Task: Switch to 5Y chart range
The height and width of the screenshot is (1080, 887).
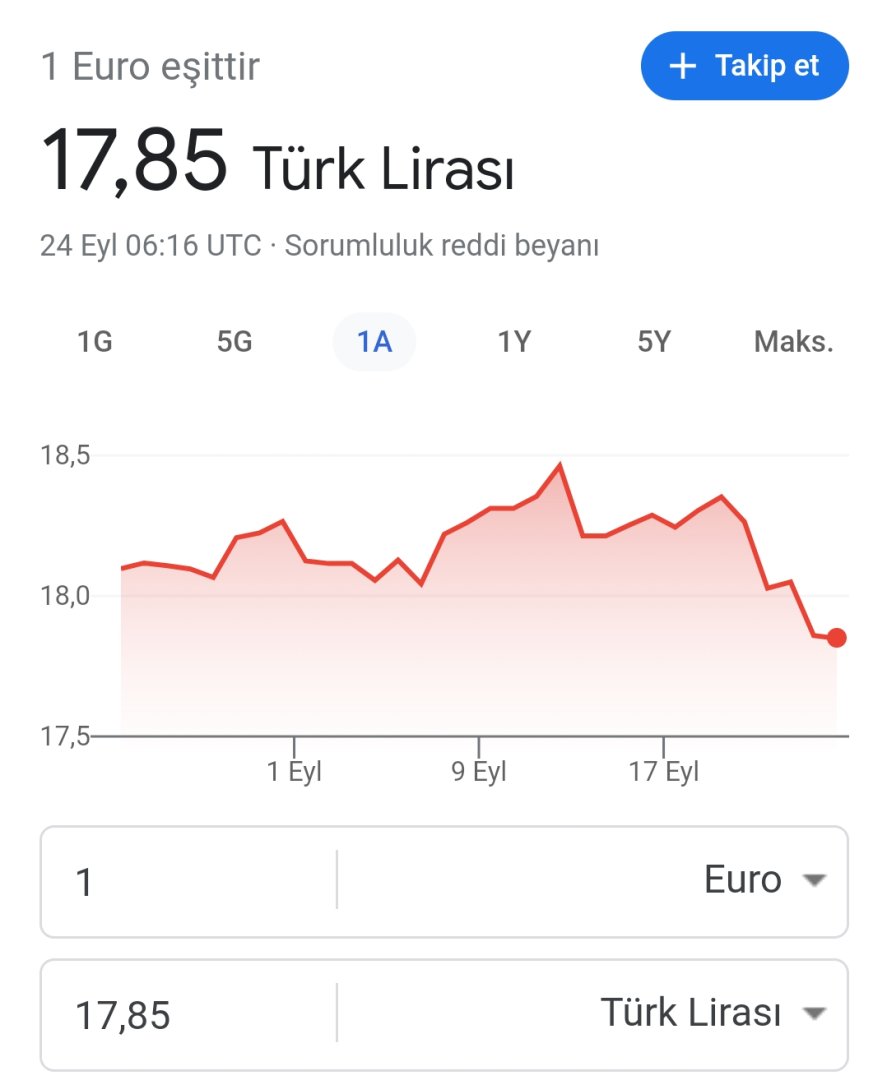Action: tap(653, 342)
